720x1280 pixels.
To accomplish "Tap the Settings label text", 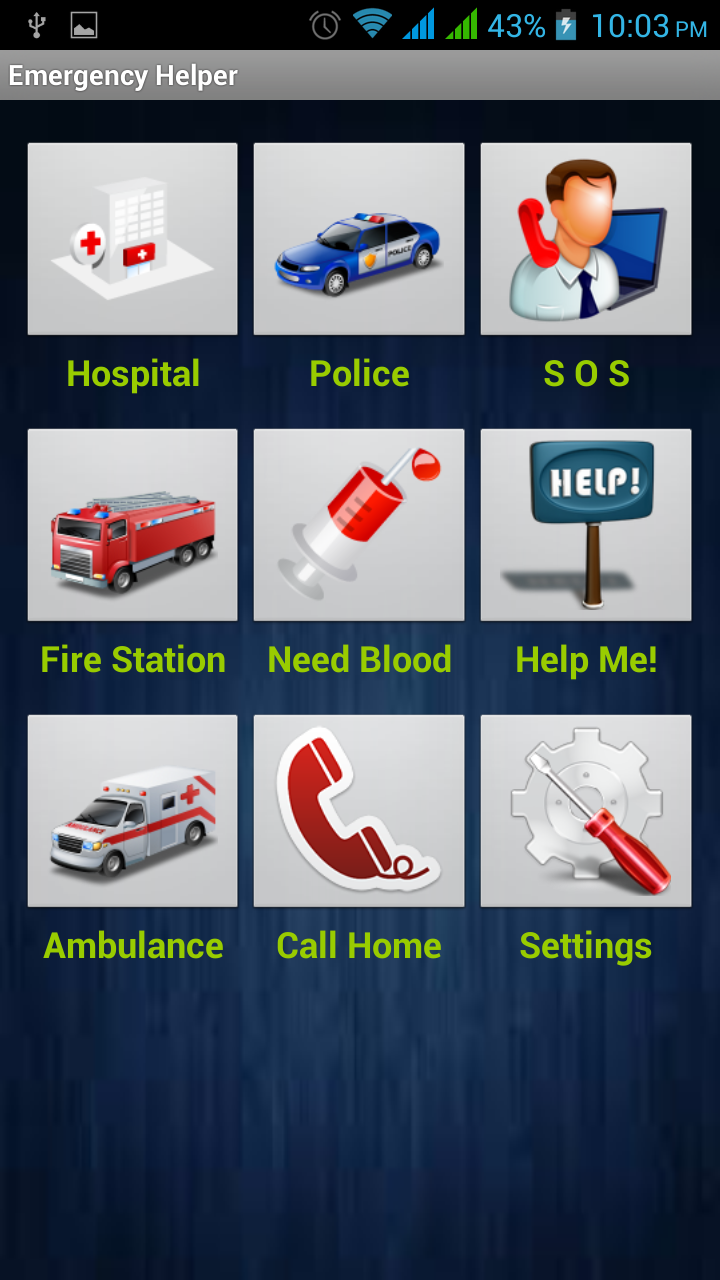I will tap(585, 945).
